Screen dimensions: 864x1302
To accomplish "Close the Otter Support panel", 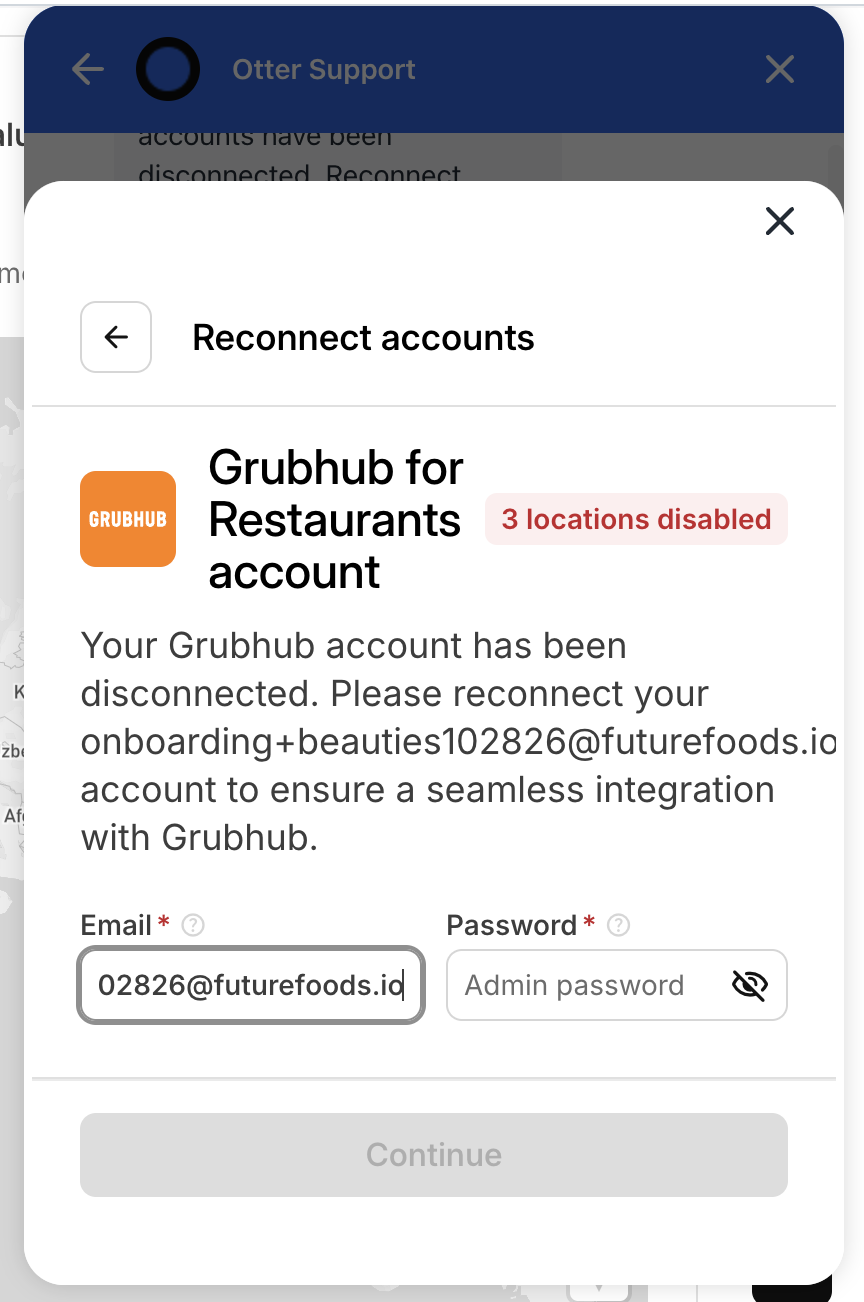I will tap(779, 69).
